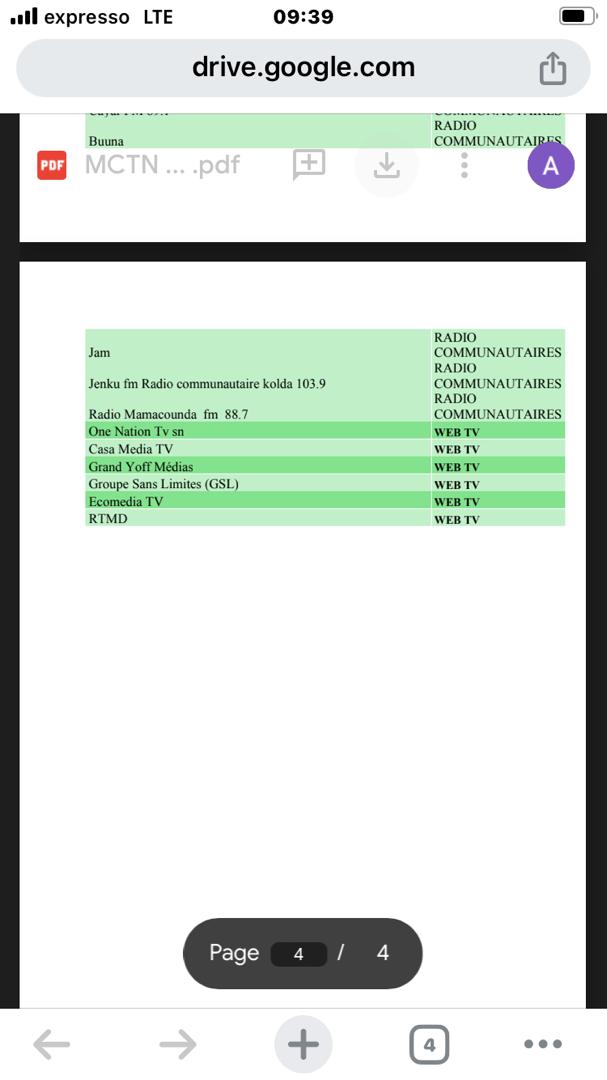Edit the current page number field
The width and height of the screenshot is (607, 1080).
click(298, 953)
